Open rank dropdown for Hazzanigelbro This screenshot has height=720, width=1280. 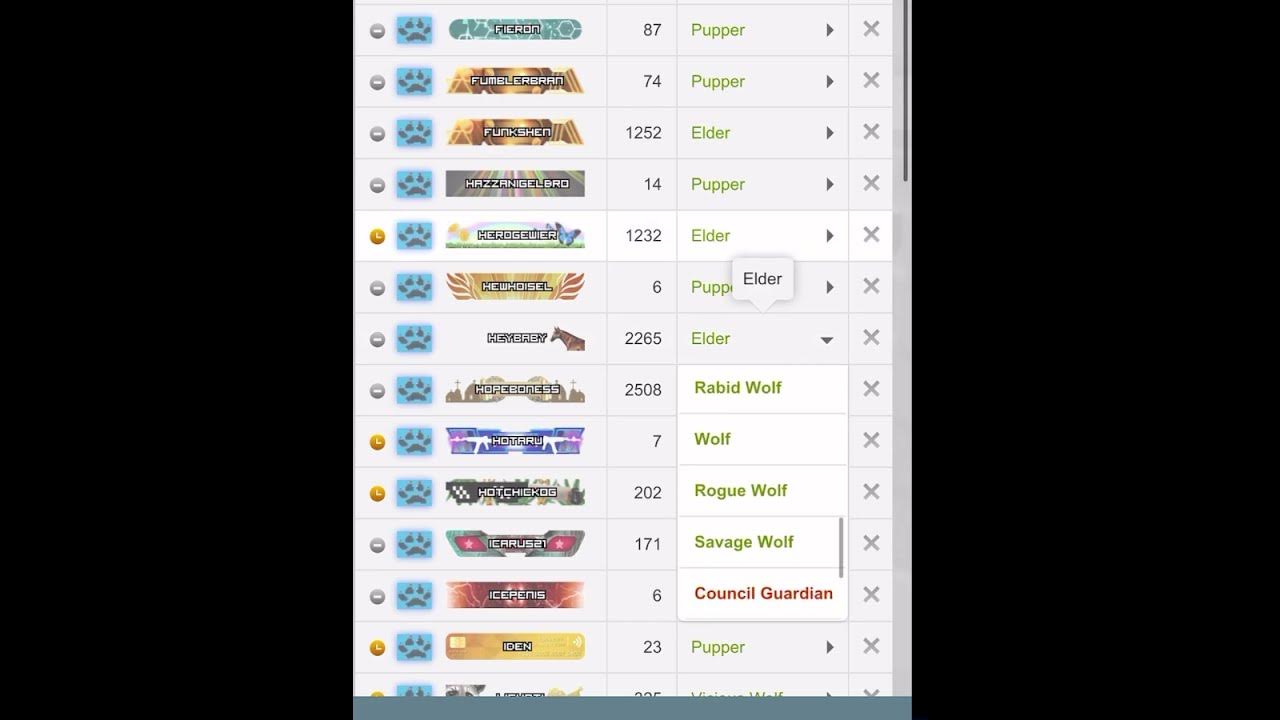point(829,184)
